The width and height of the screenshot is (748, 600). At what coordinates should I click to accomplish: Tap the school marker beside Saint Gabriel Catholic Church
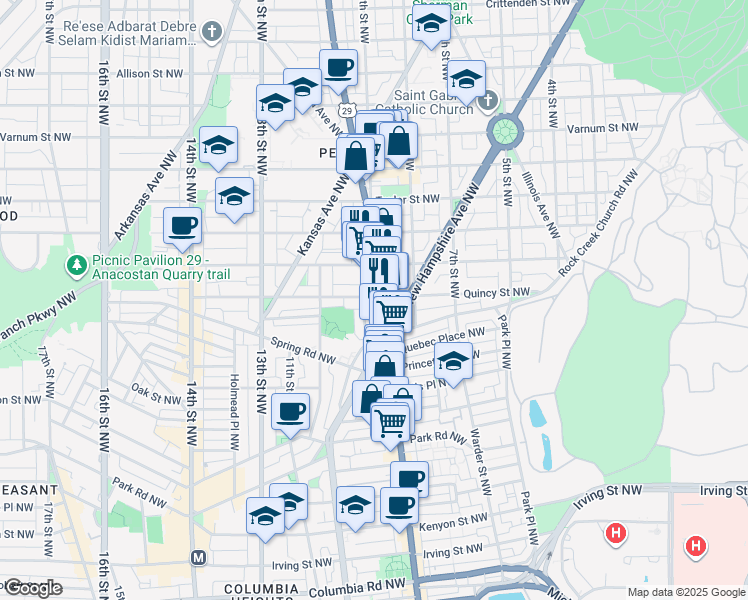pyautogui.click(x=467, y=80)
